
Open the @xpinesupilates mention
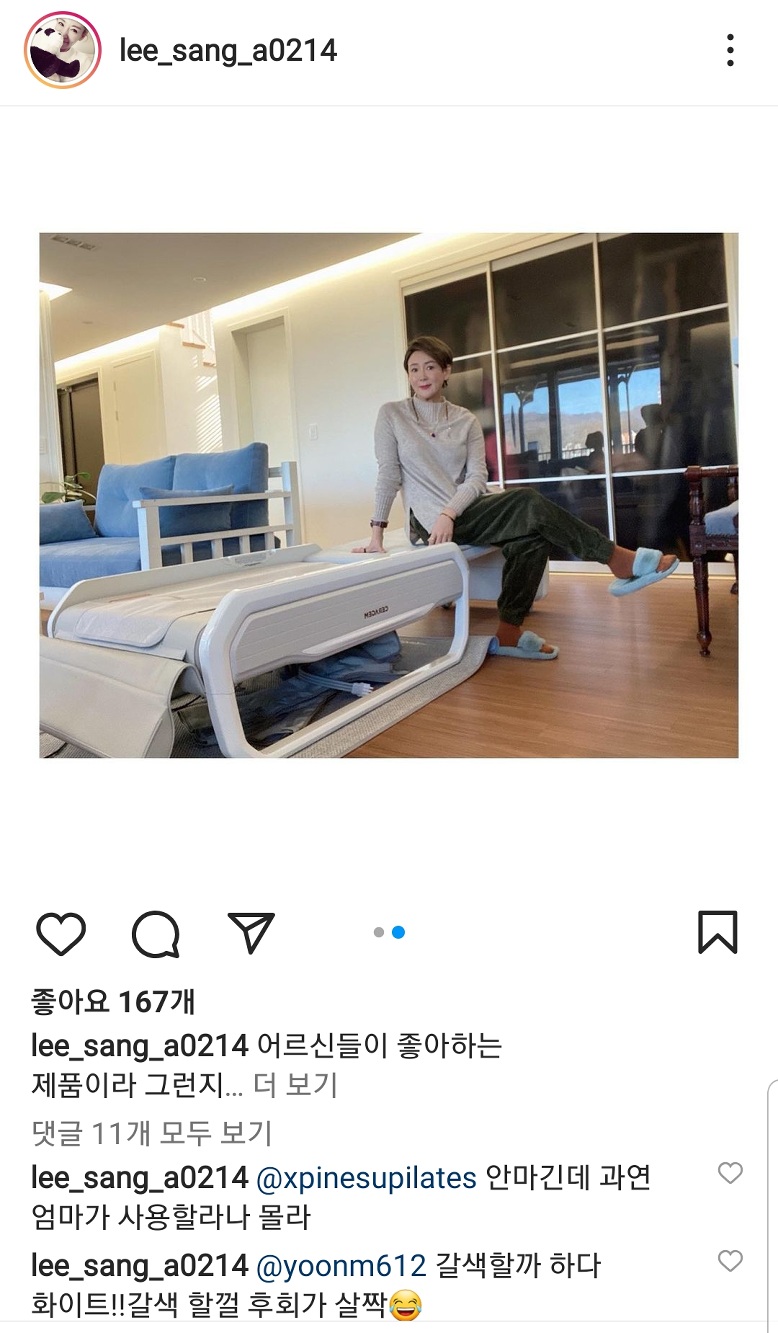point(367,1178)
